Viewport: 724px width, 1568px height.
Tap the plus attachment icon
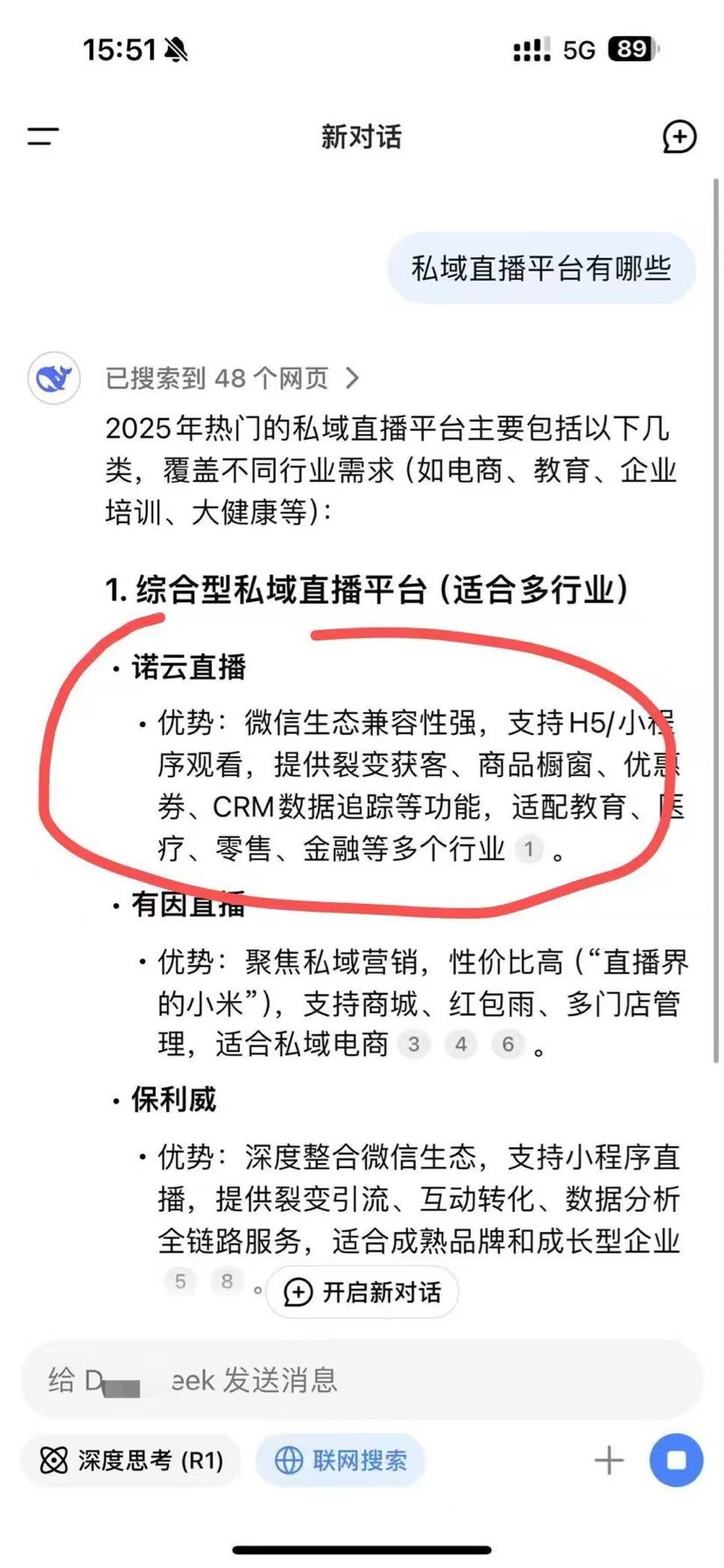pyautogui.click(x=609, y=1460)
